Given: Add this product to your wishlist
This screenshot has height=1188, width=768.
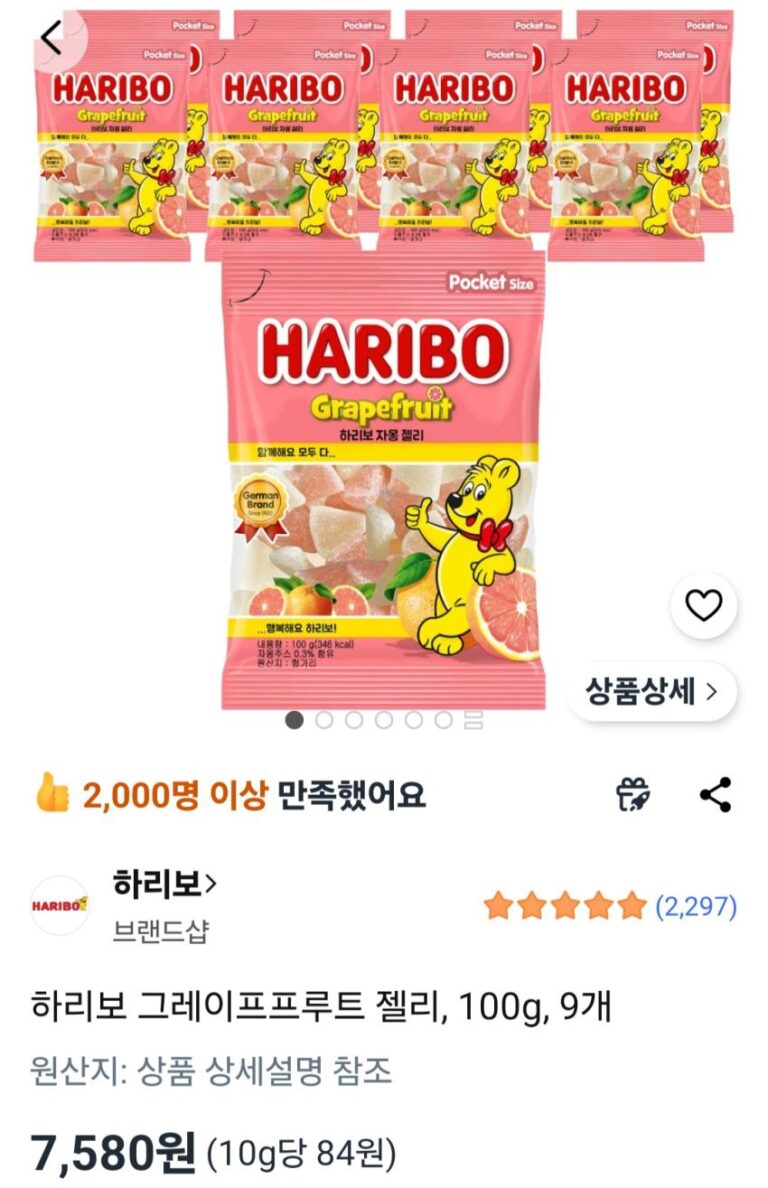Looking at the screenshot, I should [704, 606].
